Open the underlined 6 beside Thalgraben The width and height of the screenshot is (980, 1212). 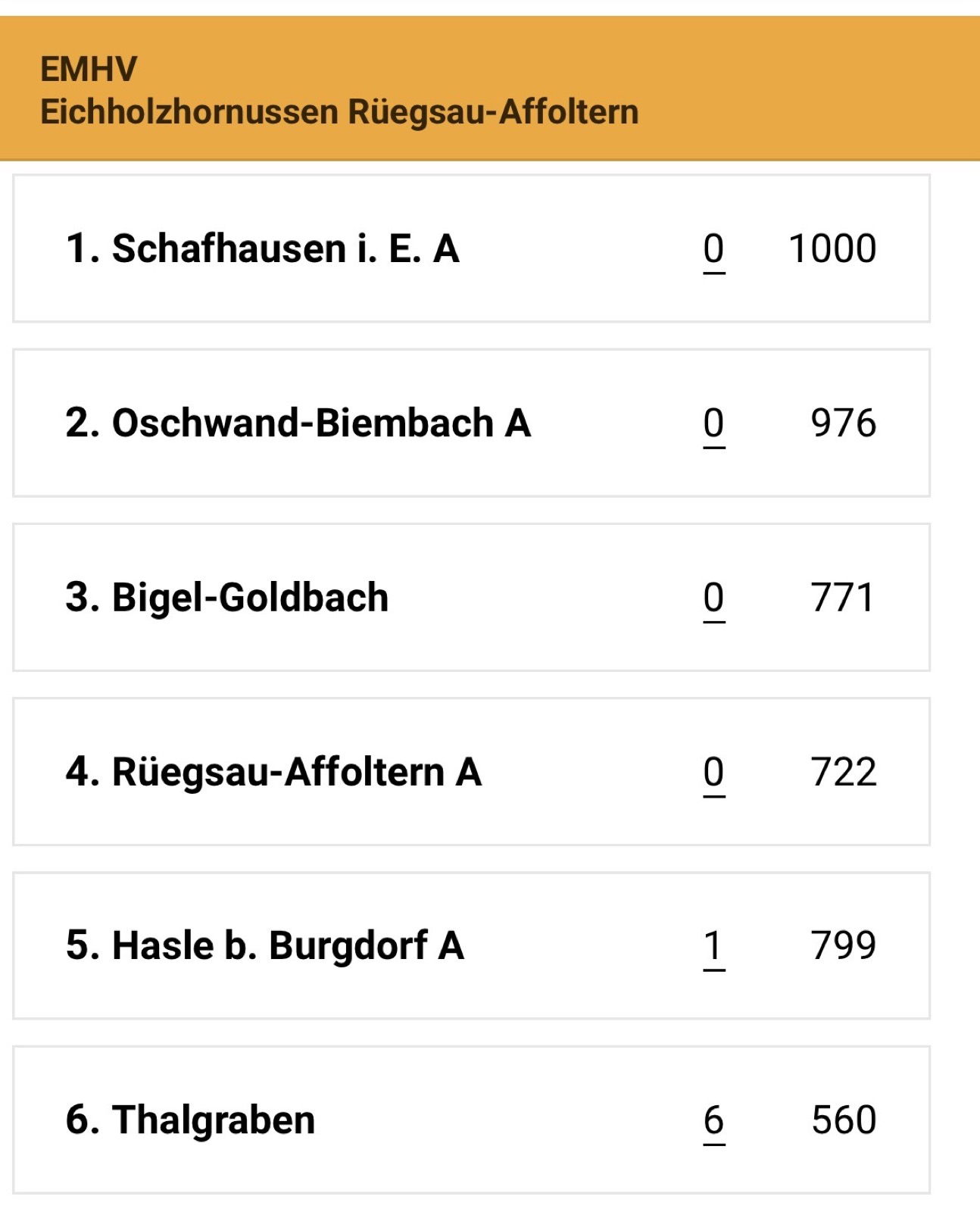click(713, 1120)
